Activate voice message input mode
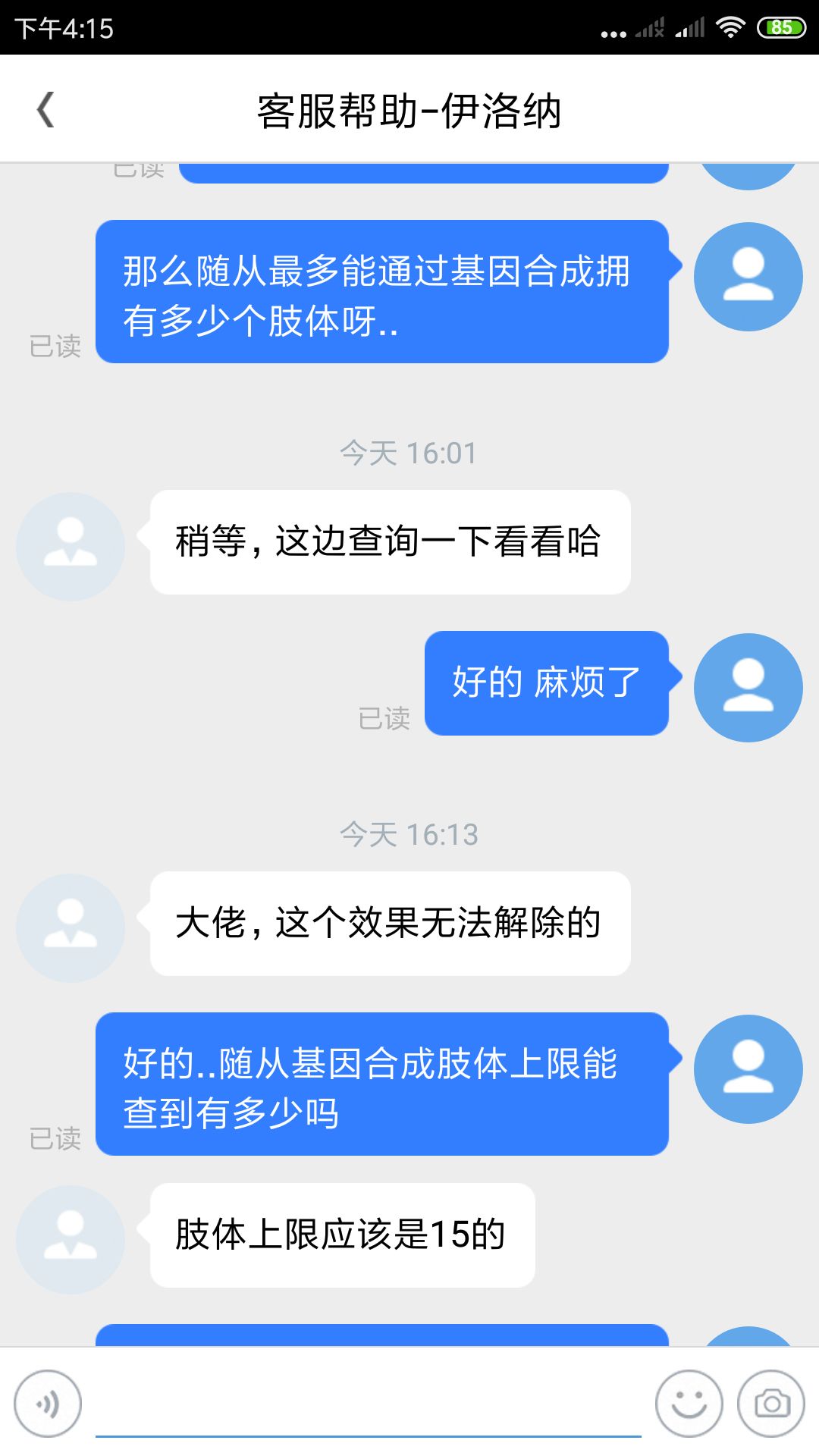Viewport: 819px width, 1456px height. [47, 1403]
